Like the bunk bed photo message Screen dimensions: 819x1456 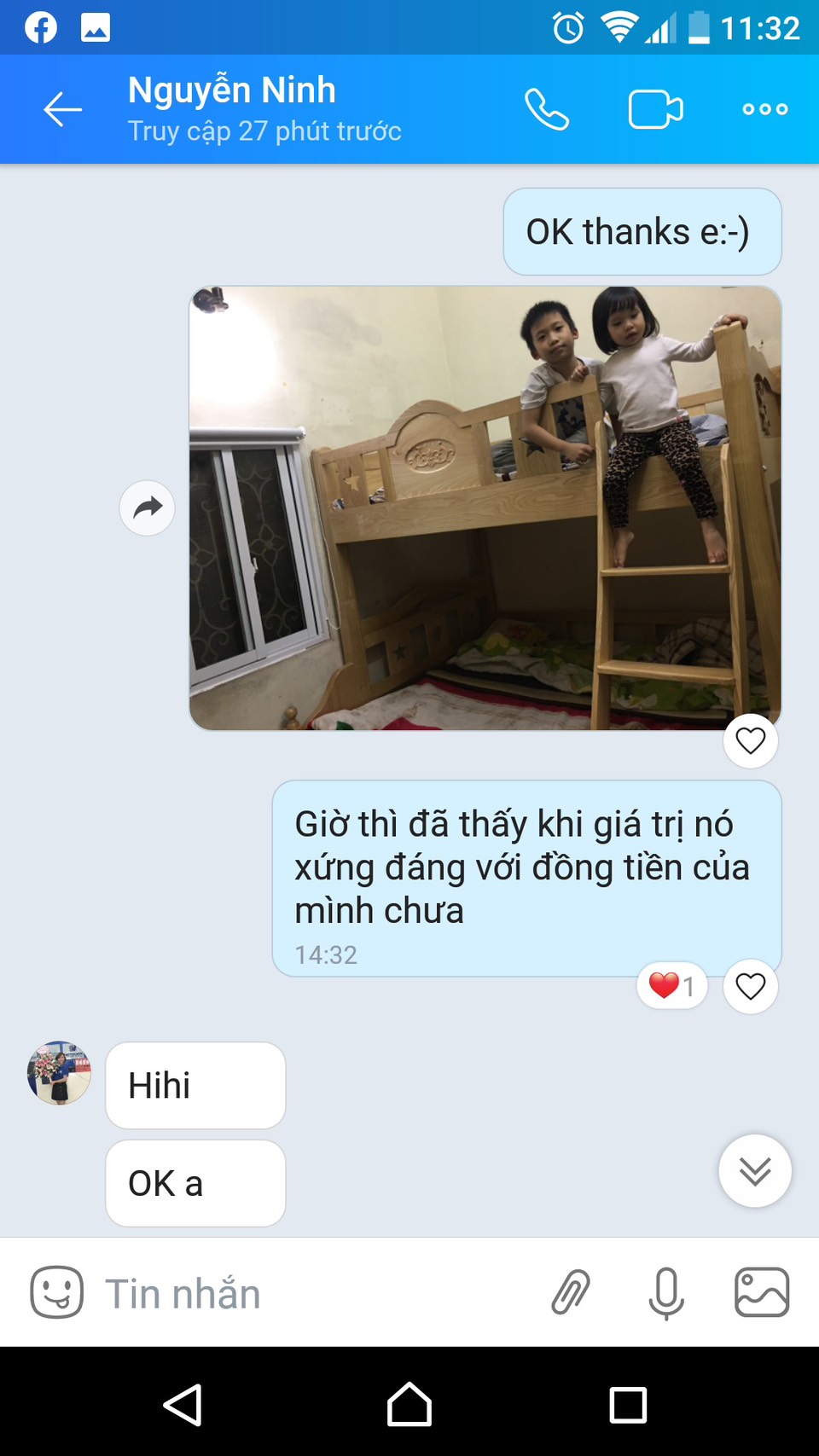[x=751, y=740]
